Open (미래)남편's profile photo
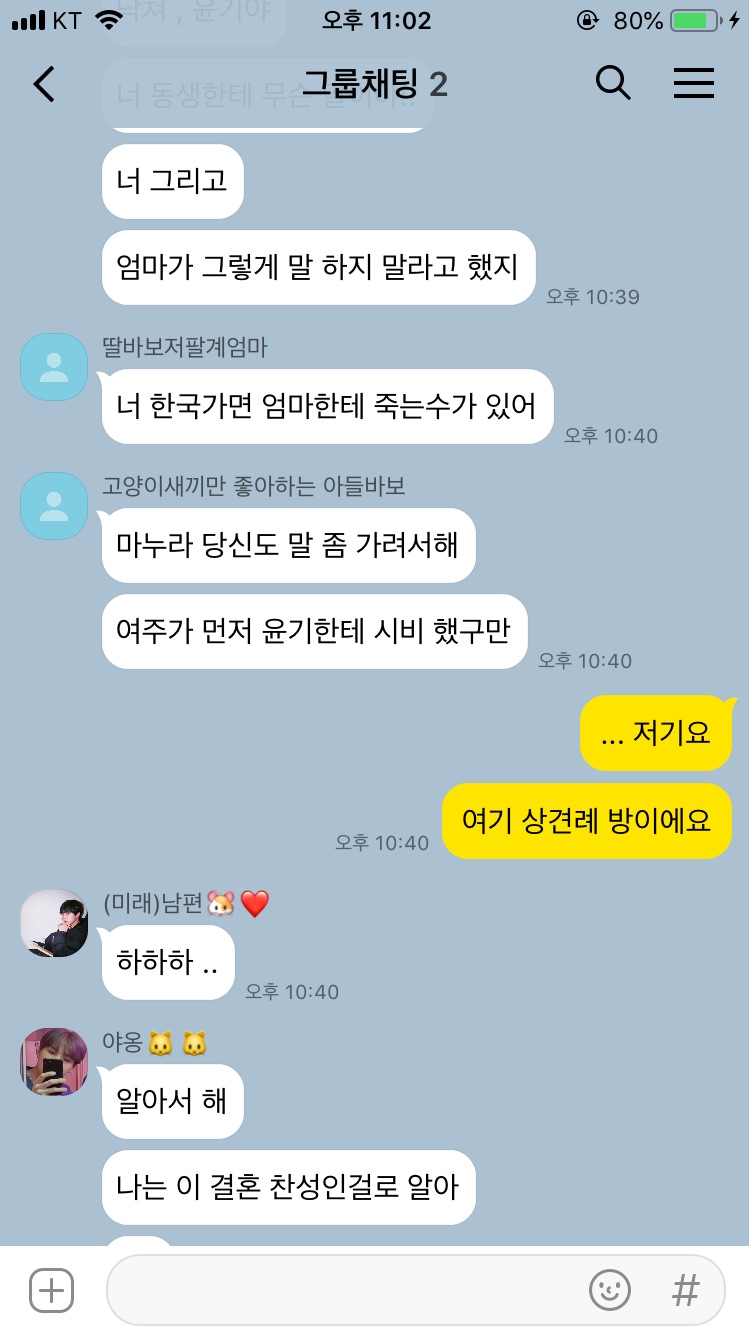Viewport: 749px width, 1334px height. pos(54,922)
